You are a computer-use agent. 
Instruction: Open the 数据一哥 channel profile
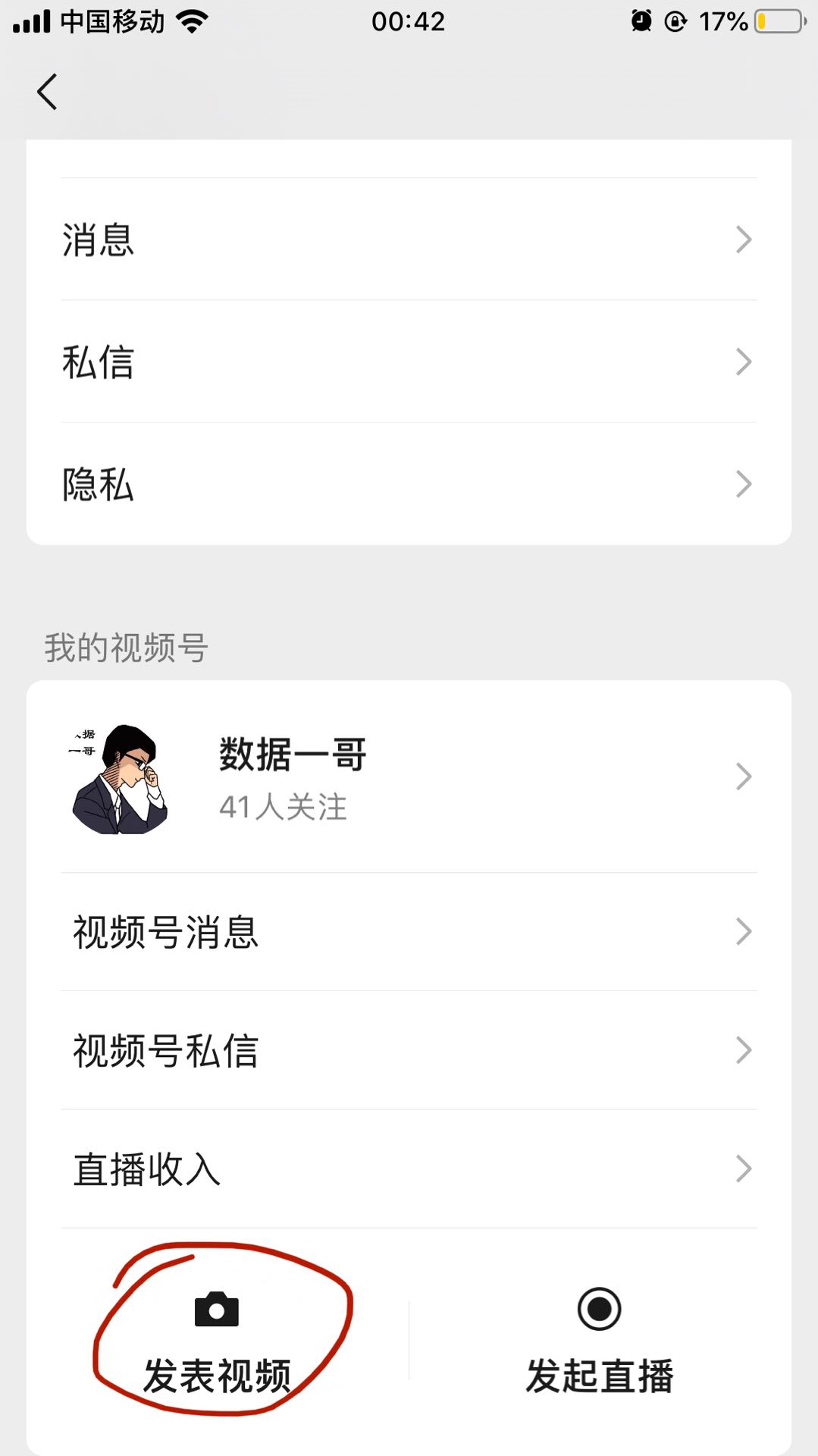pyautogui.click(x=409, y=777)
